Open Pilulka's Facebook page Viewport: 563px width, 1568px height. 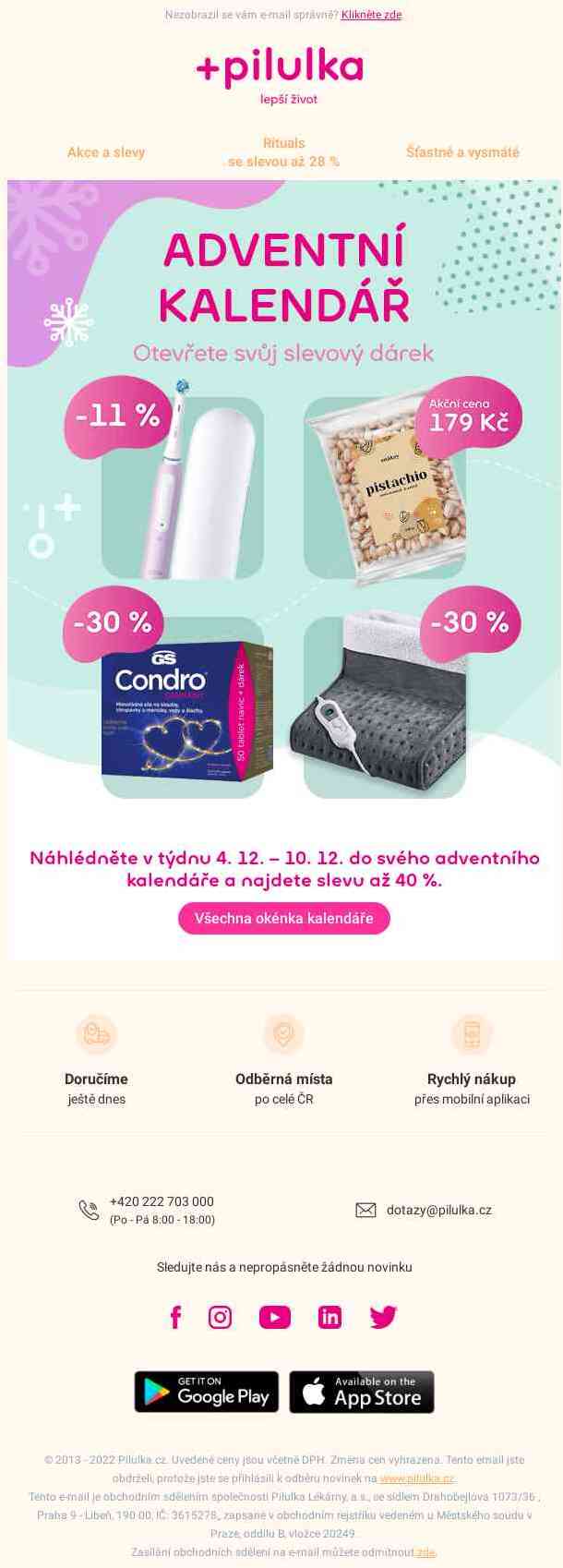click(x=175, y=1317)
